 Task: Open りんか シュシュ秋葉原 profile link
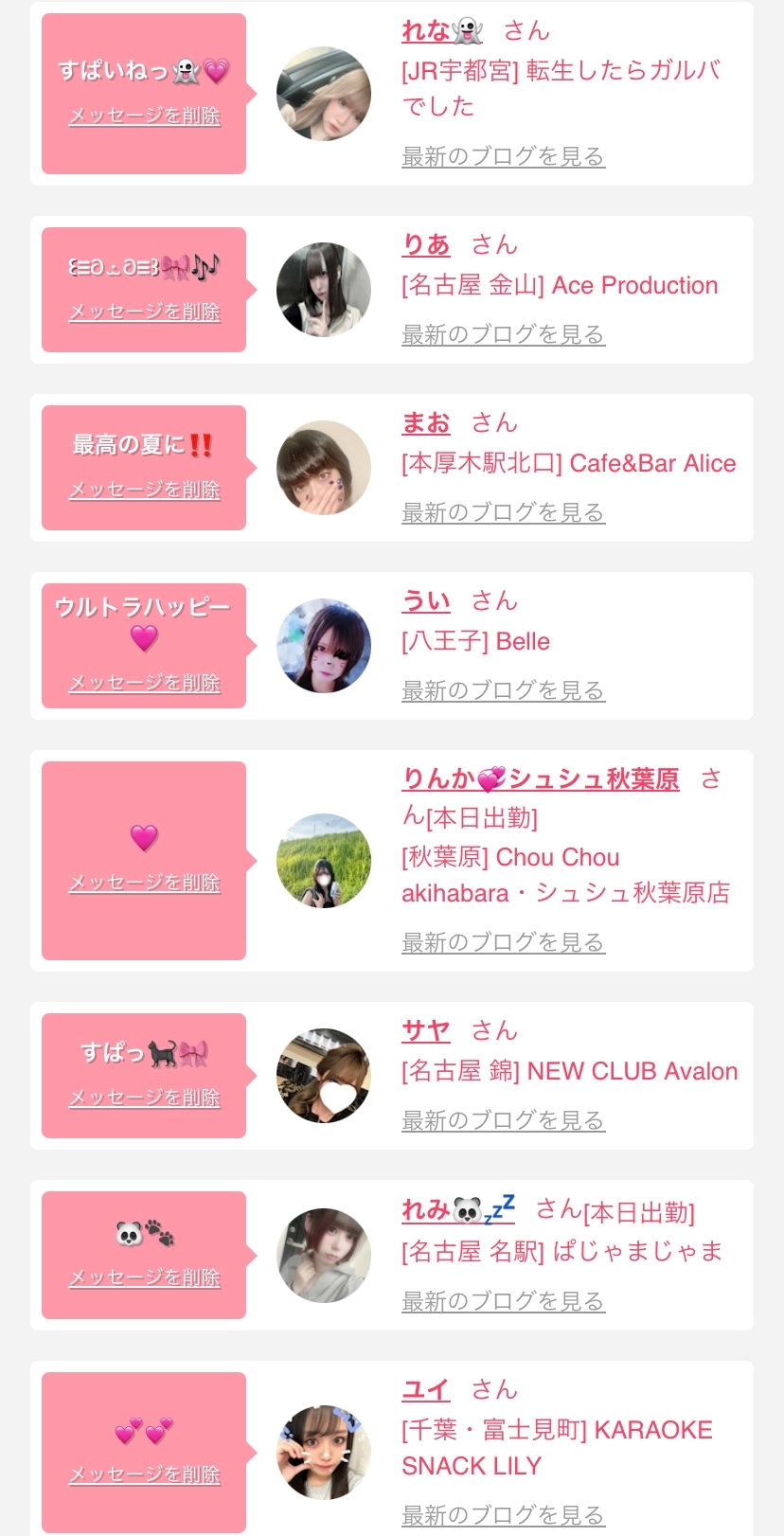point(540,779)
